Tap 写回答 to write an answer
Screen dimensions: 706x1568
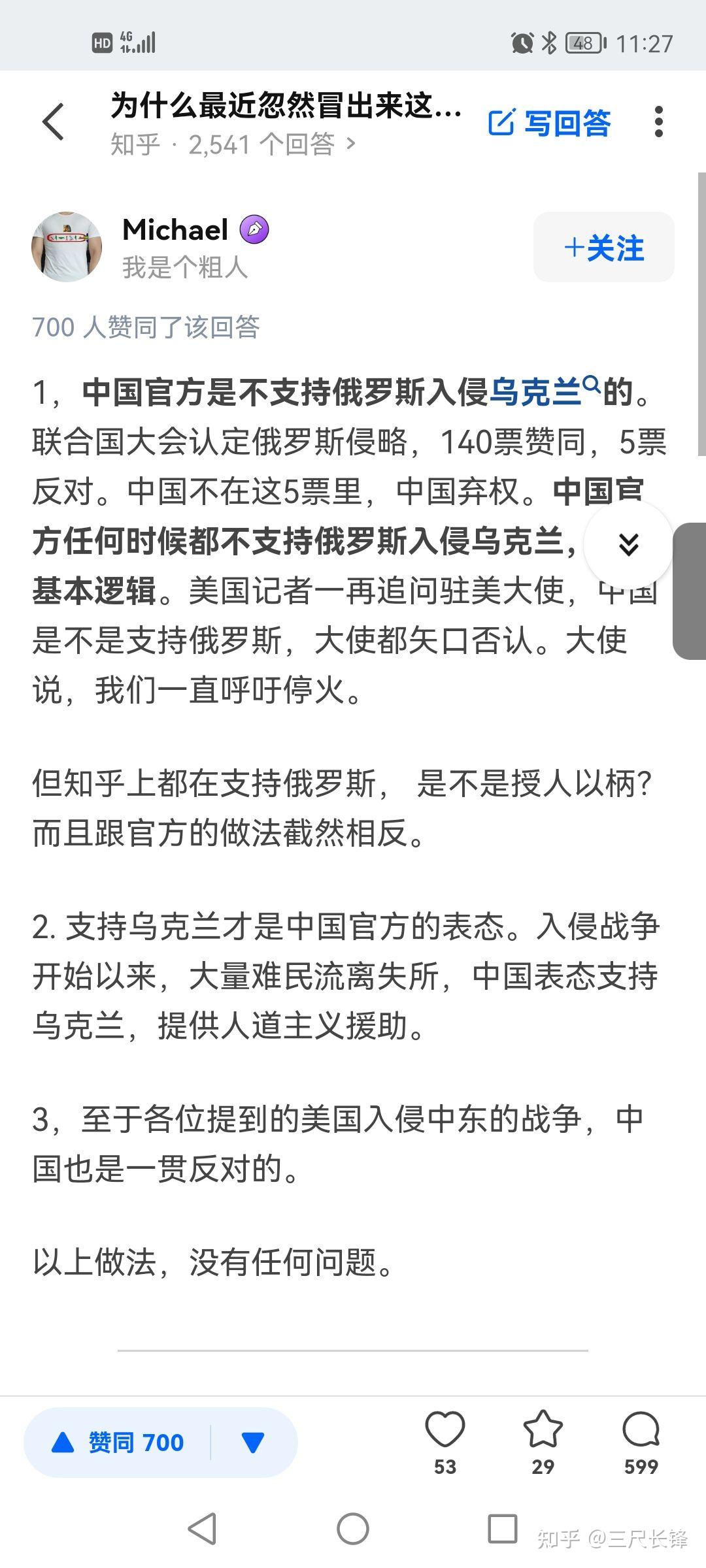click(550, 123)
